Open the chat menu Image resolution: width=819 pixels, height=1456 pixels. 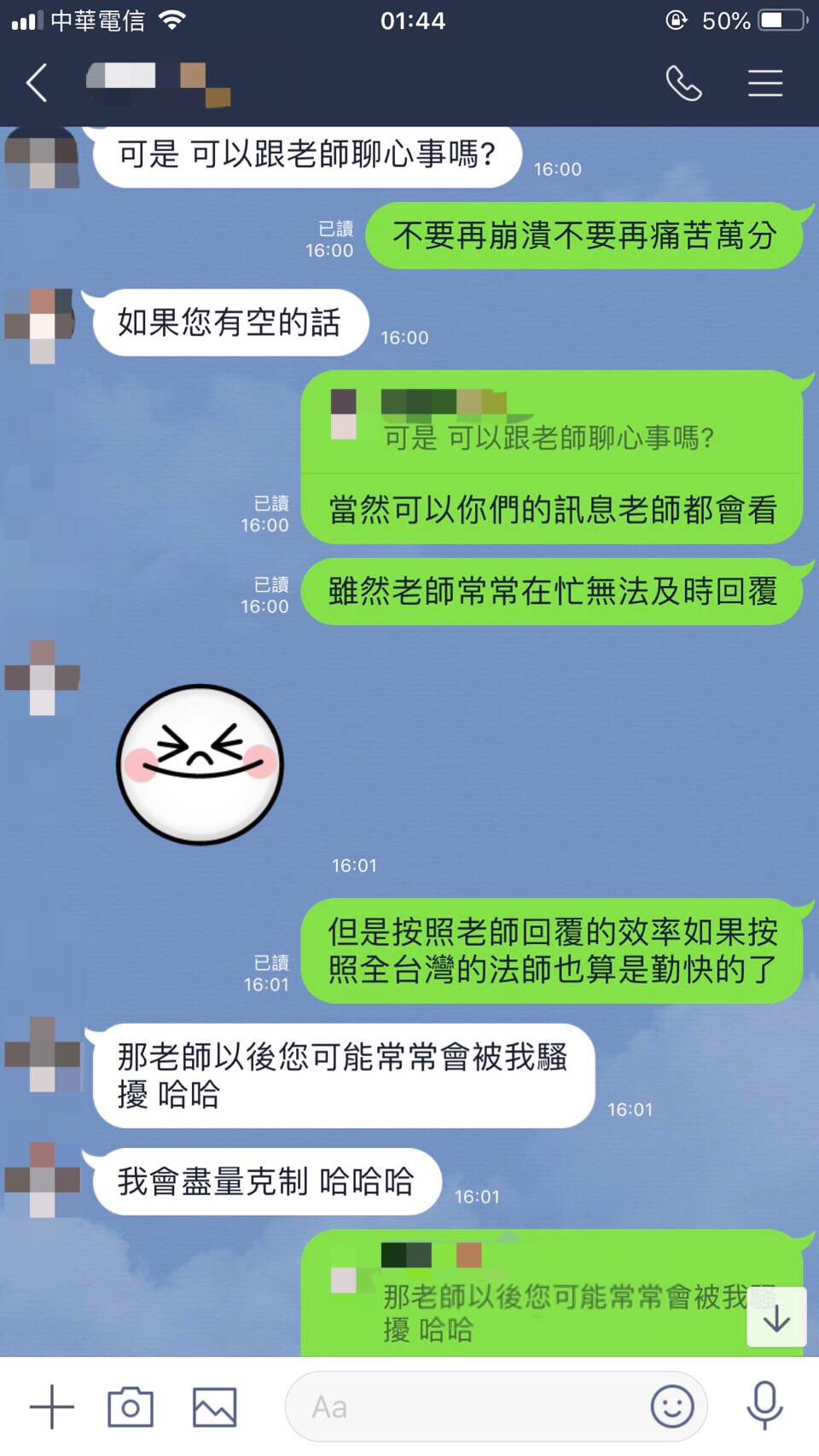[764, 84]
